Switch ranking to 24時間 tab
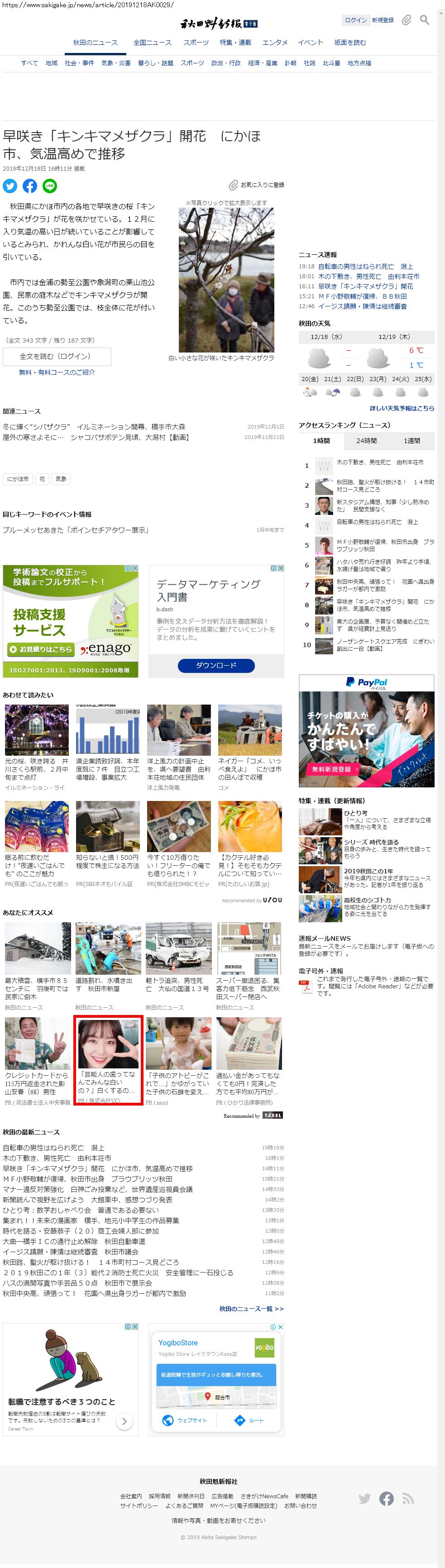Screen dimensions: 445x1568 366,441
